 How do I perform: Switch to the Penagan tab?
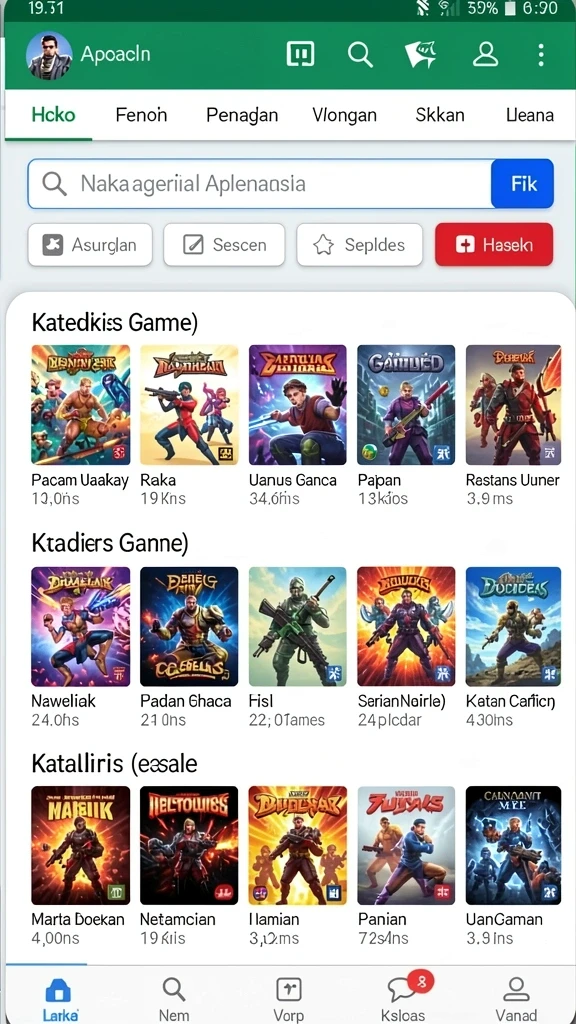(x=242, y=115)
